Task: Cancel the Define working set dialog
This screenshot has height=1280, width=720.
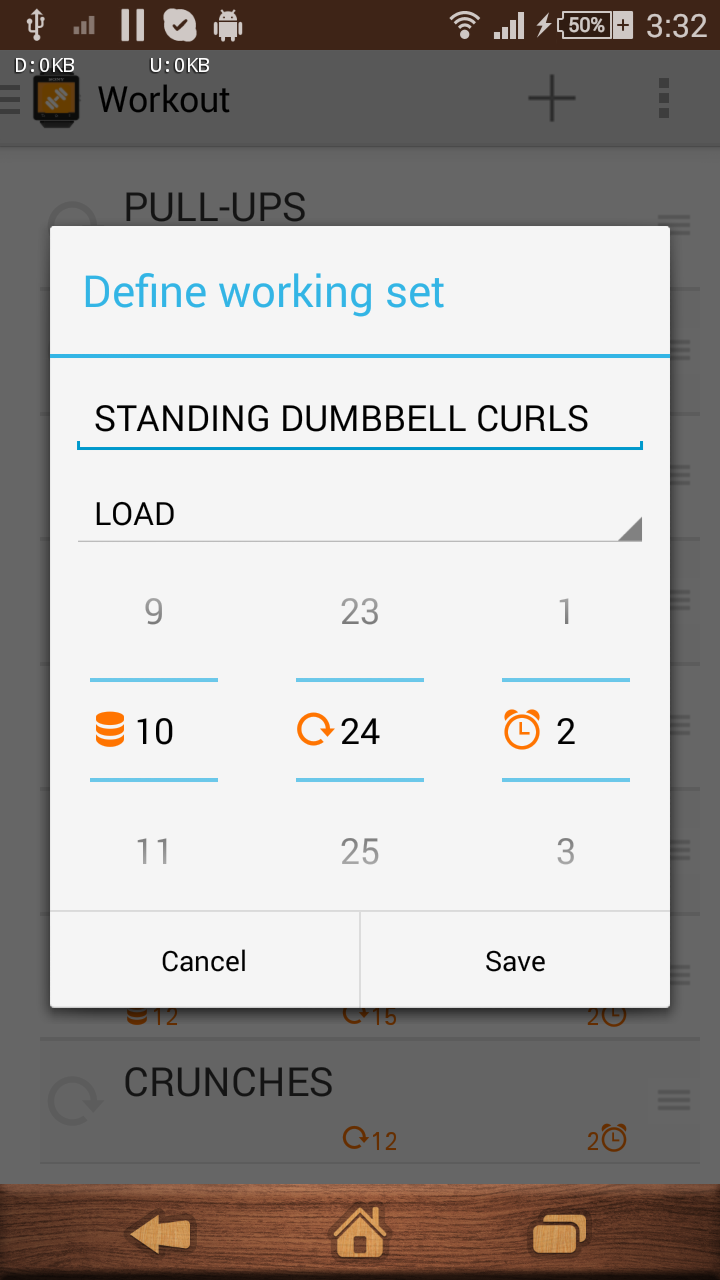Action: pos(204,961)
